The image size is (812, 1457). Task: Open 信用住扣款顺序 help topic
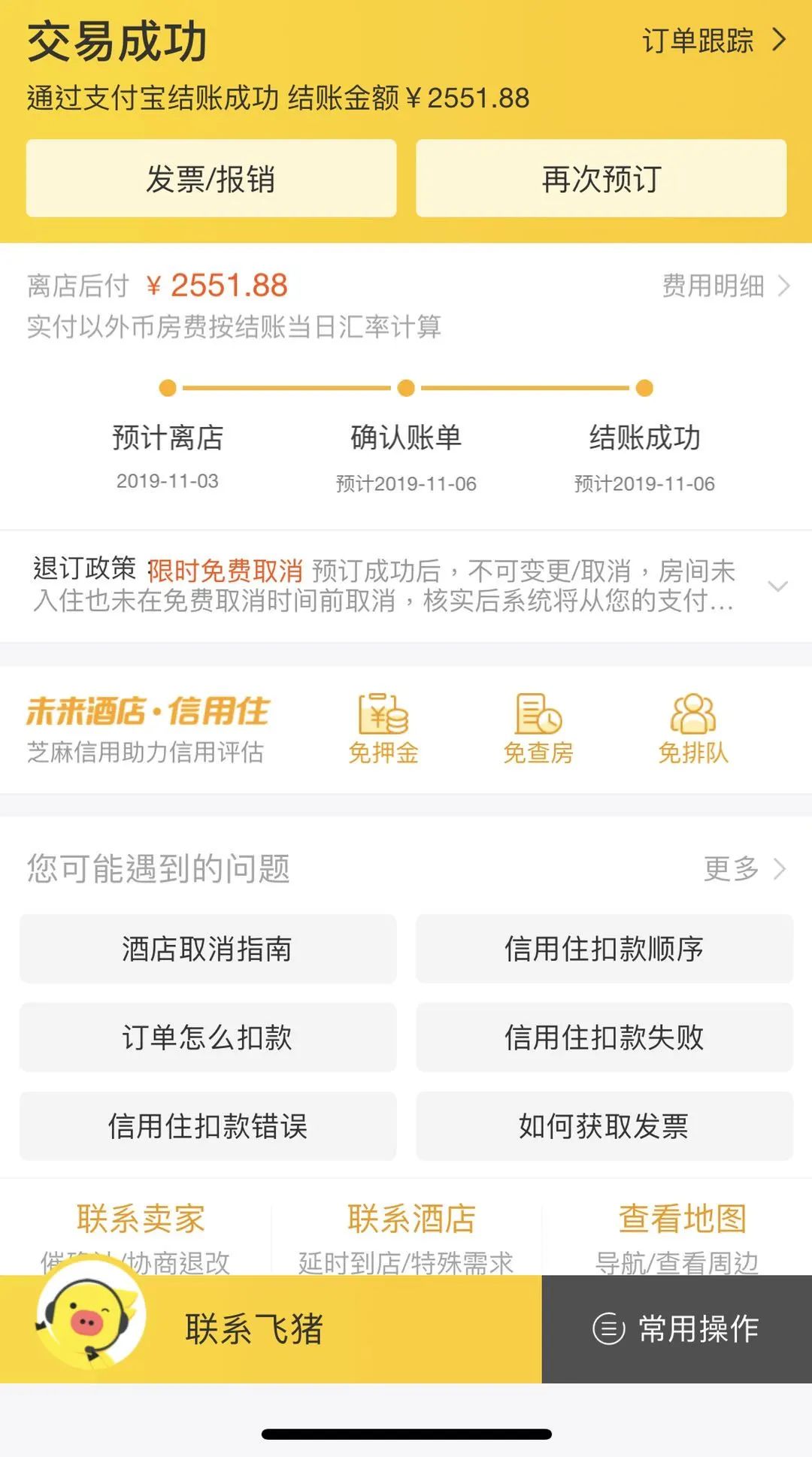[604, 949]
